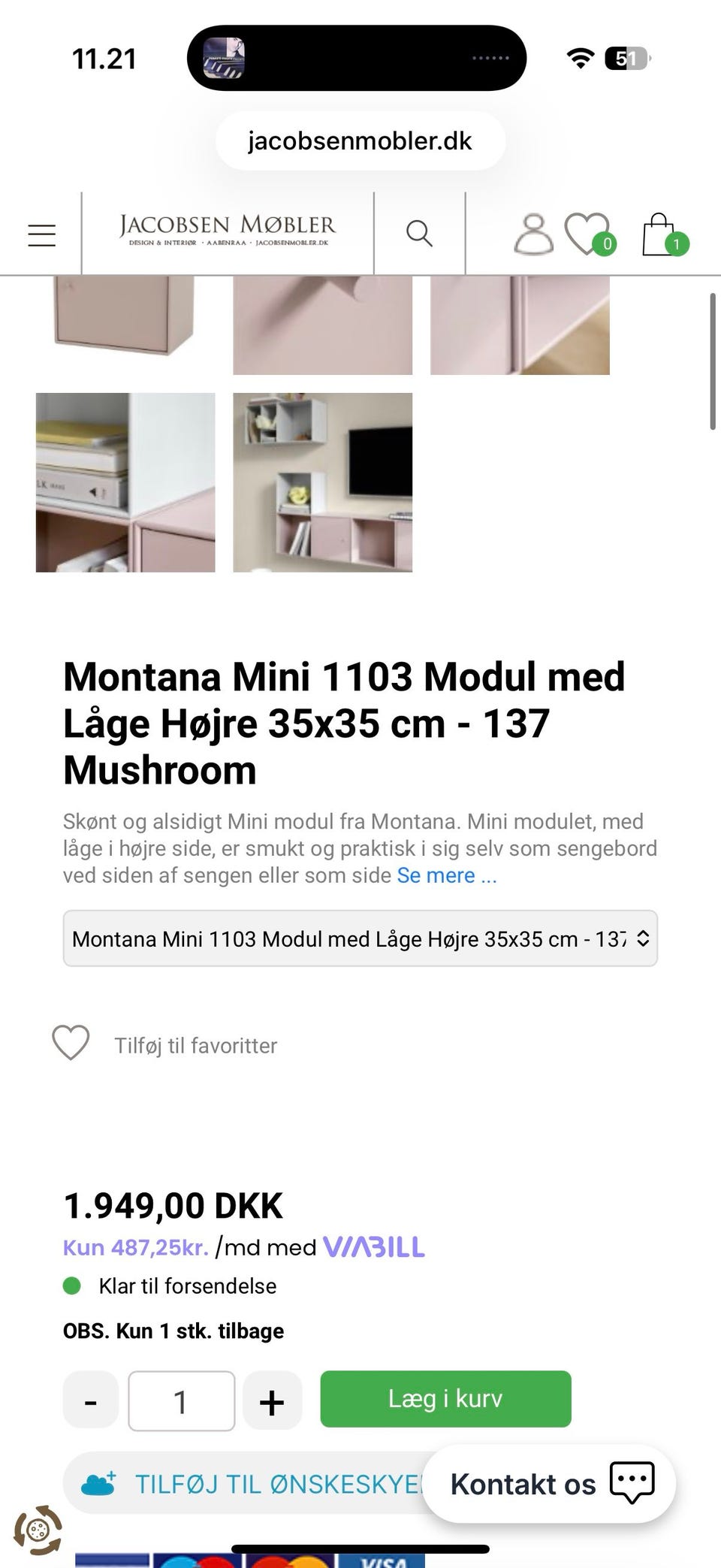The image size is (721, 1568).
Task: Tap the Læg i kurv button
Action: (x=445, y=1398)
